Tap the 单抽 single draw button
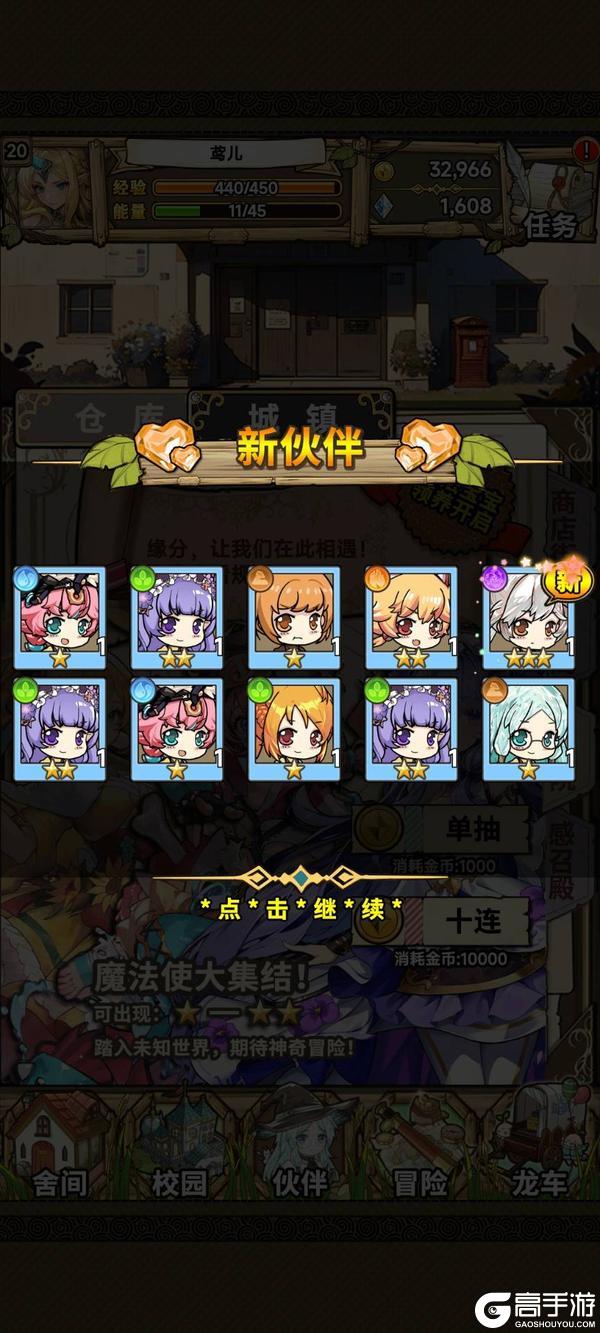The image size is (600, 1333). pos(472,830)
